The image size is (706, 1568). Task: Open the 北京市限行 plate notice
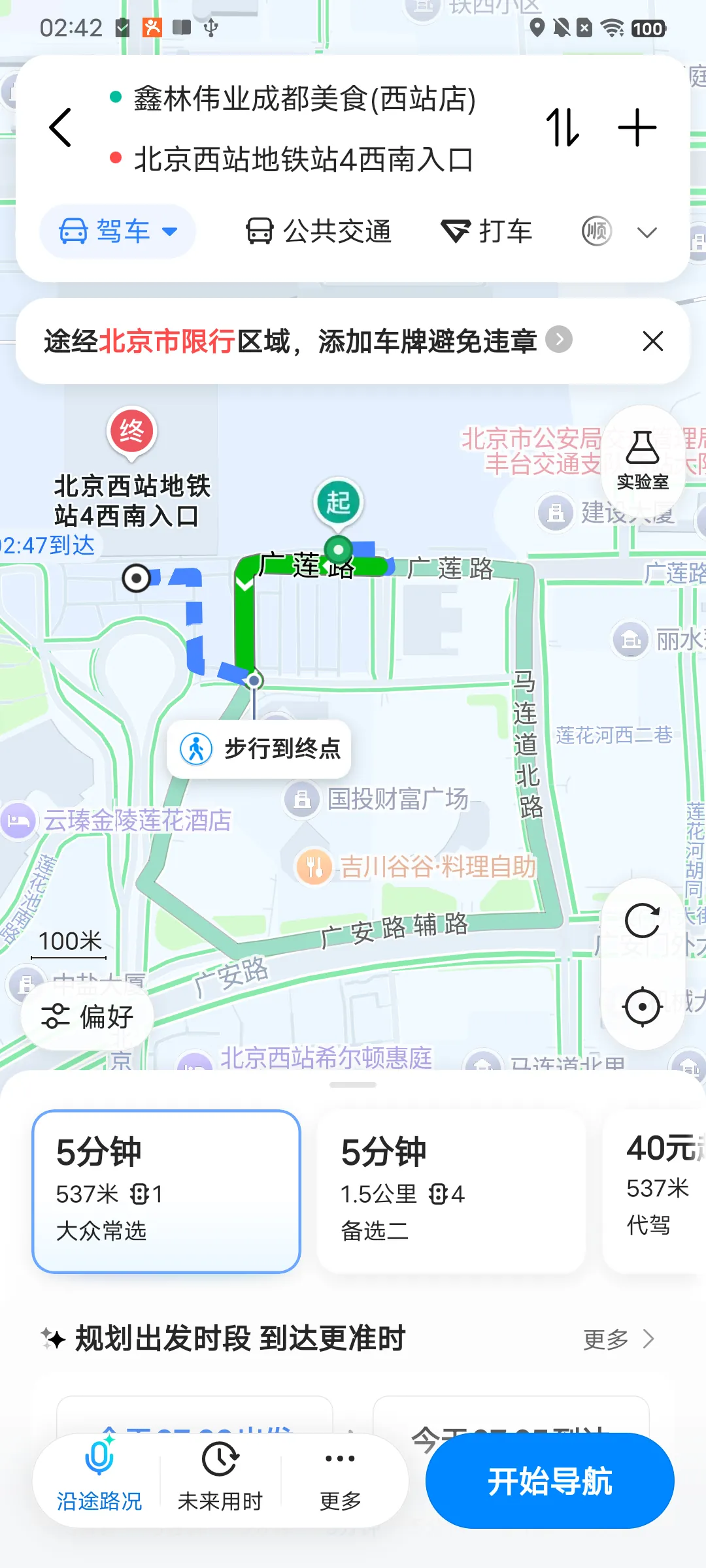307,341
